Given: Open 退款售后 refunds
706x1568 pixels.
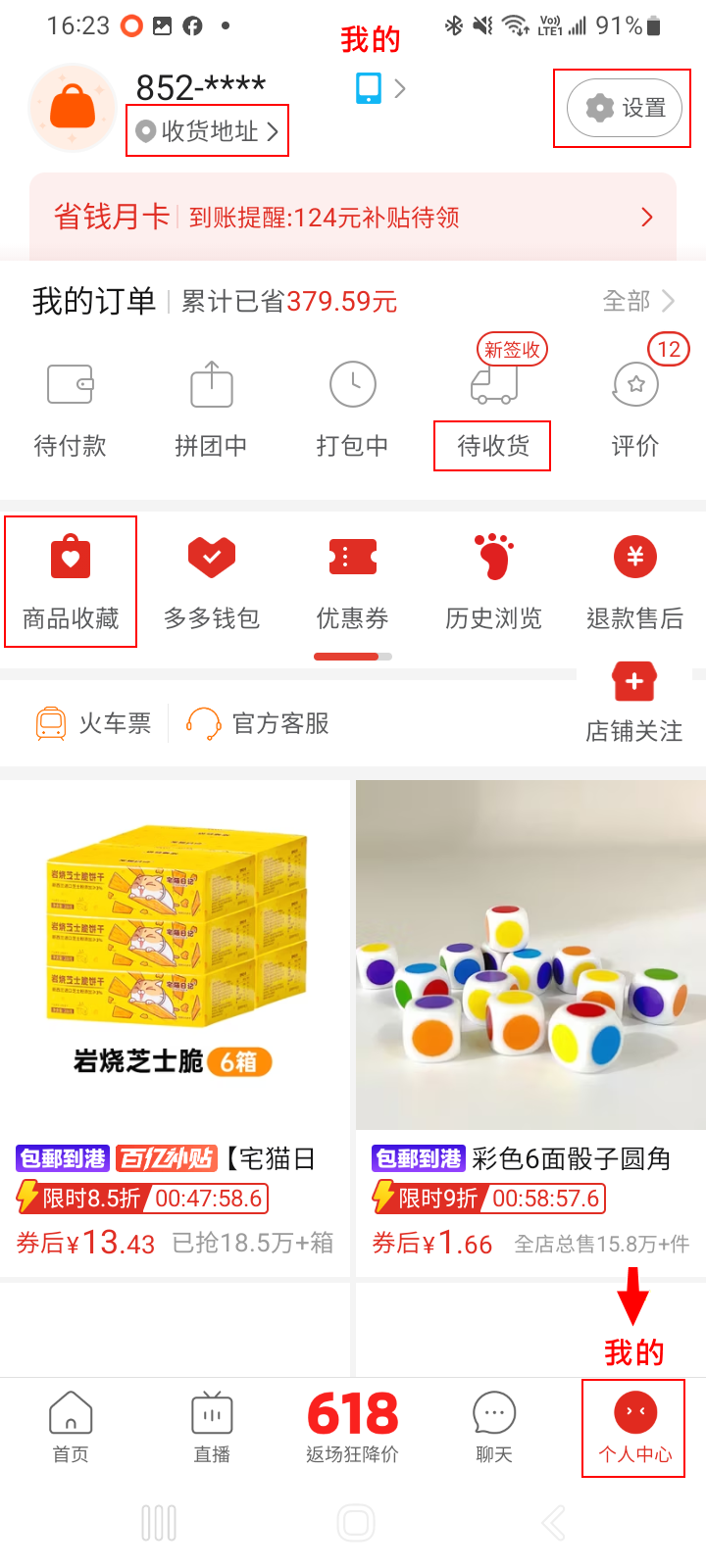Looking at the screenshot, I should 635,582.
